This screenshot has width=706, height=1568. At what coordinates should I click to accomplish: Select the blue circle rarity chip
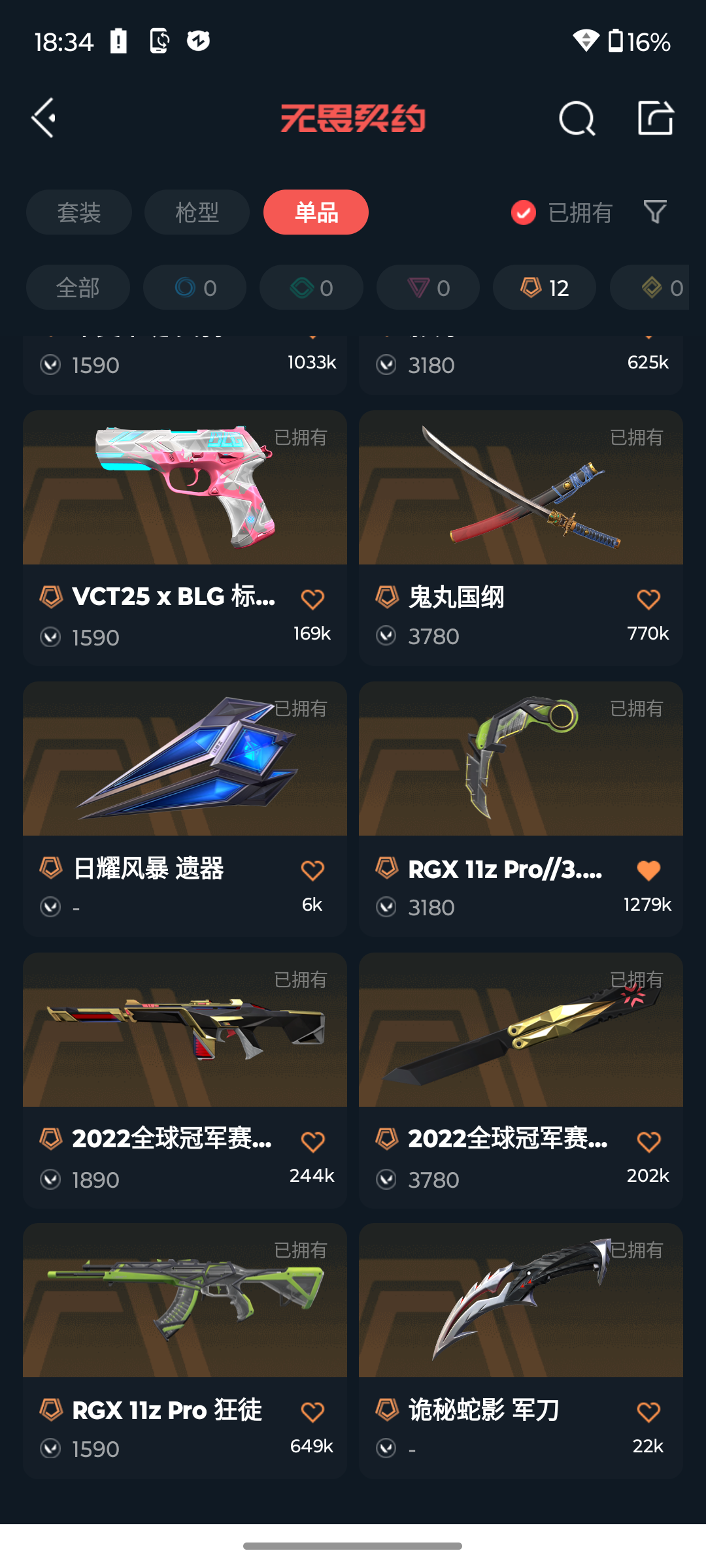pos(195,287)
